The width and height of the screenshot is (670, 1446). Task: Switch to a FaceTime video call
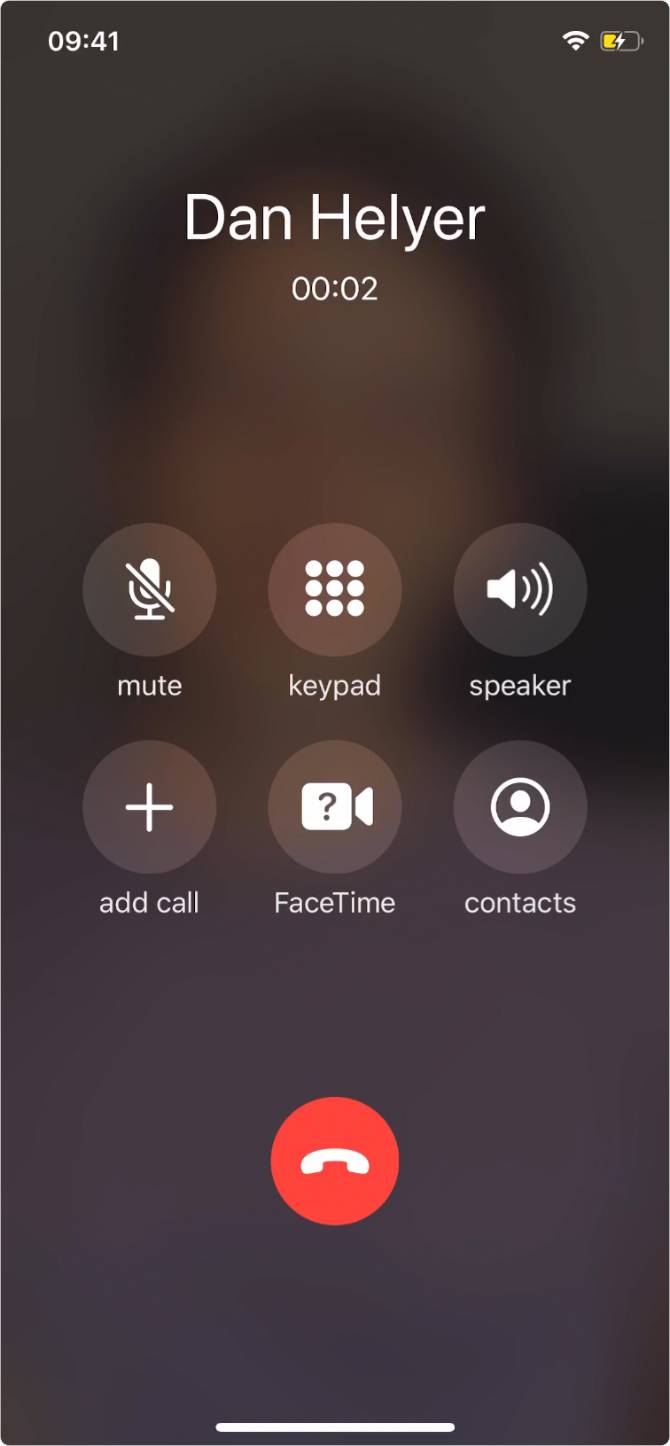pos(335,806)
